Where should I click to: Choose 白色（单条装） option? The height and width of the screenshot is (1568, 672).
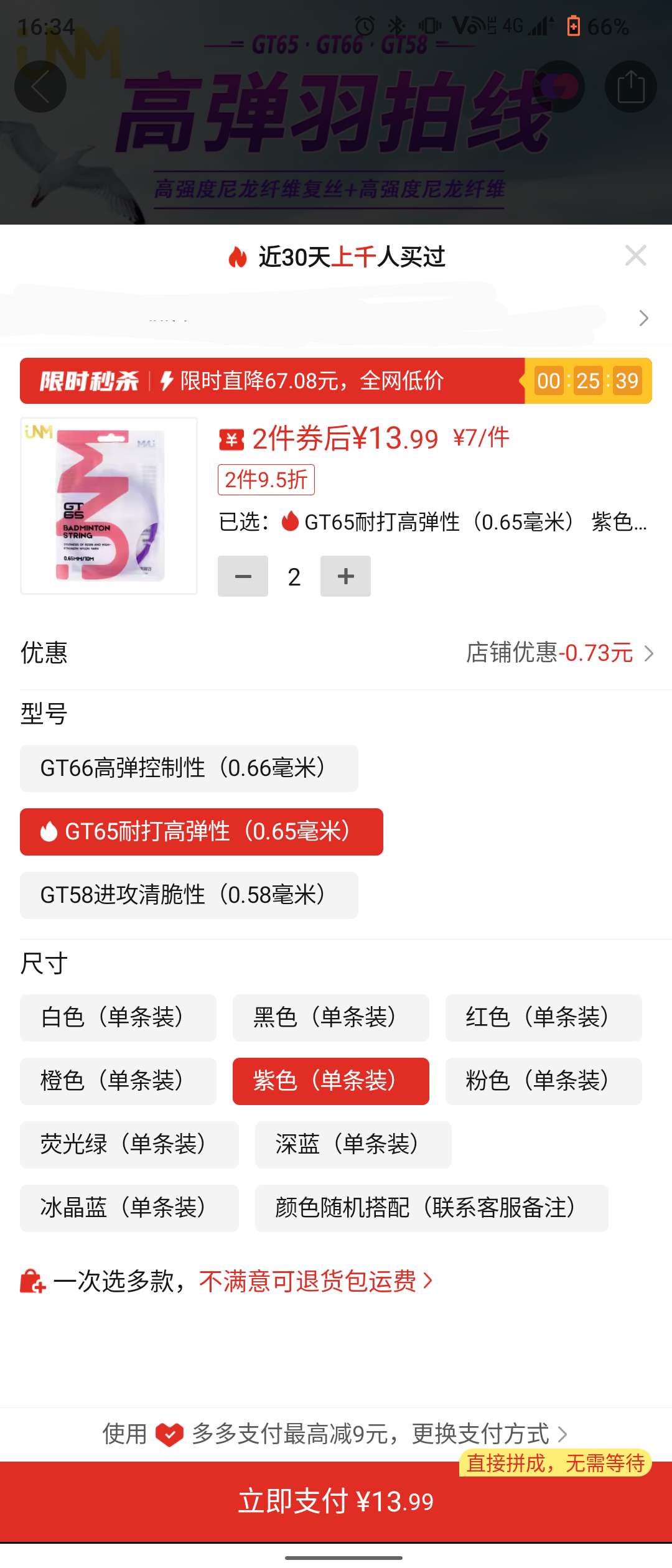118,1018
